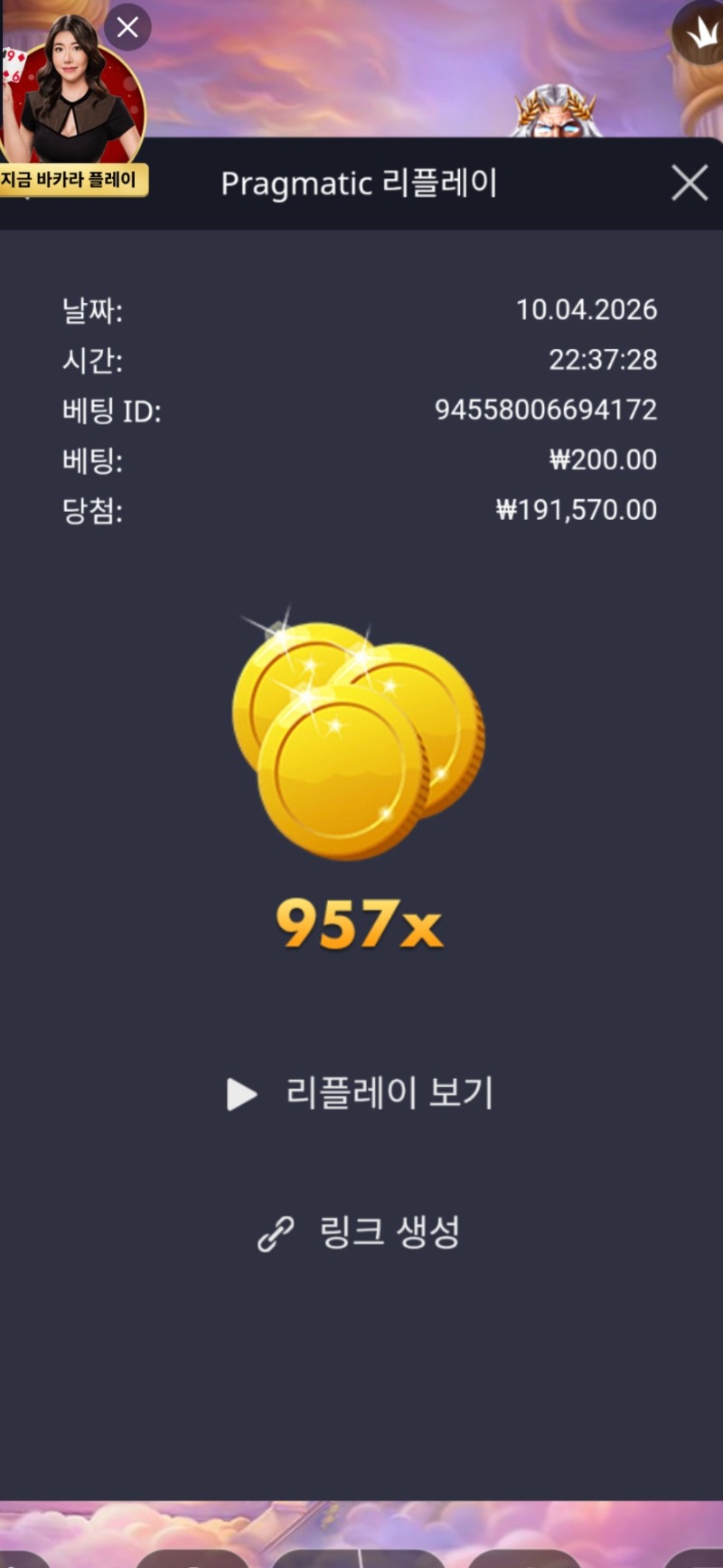Generate a share link (링크 생성)
This screenshot has width=723, height=1568.
[361, 1233]
